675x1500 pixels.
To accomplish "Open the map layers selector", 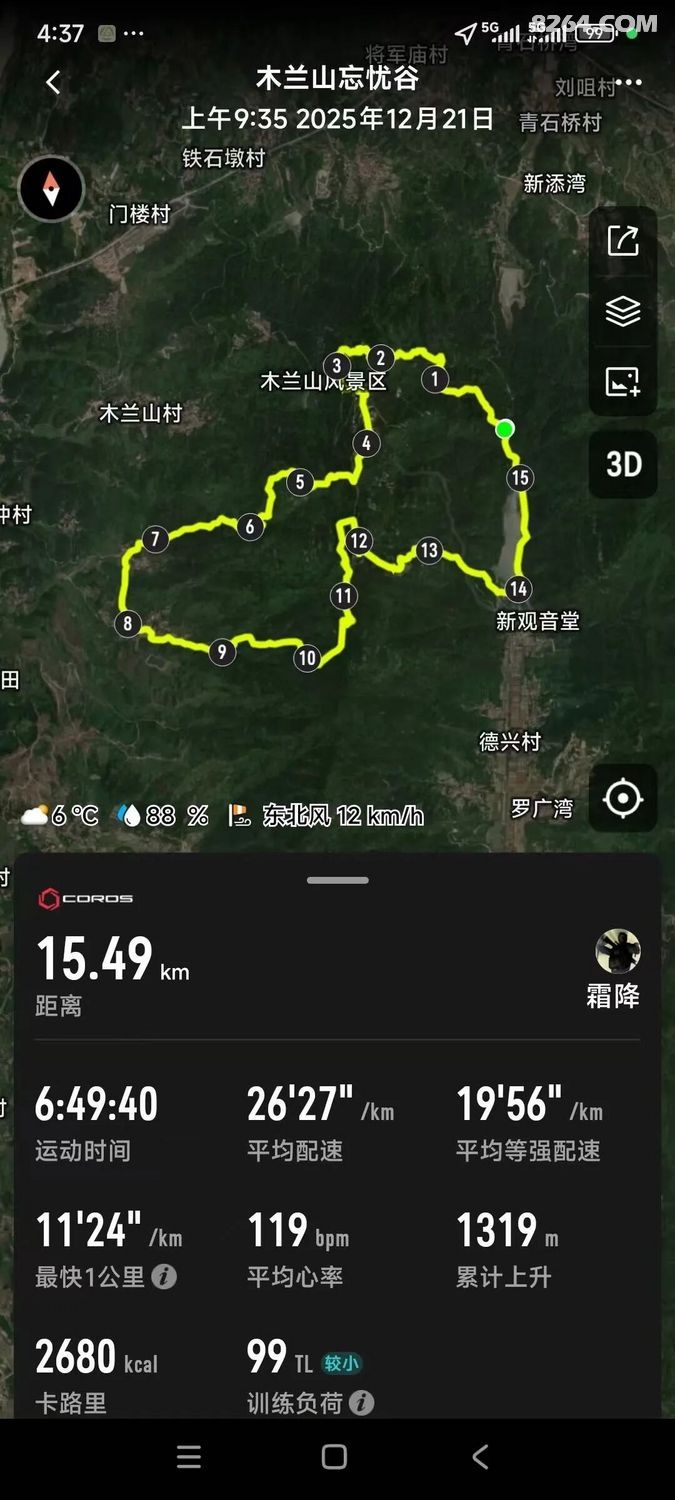I will (622, 312).
